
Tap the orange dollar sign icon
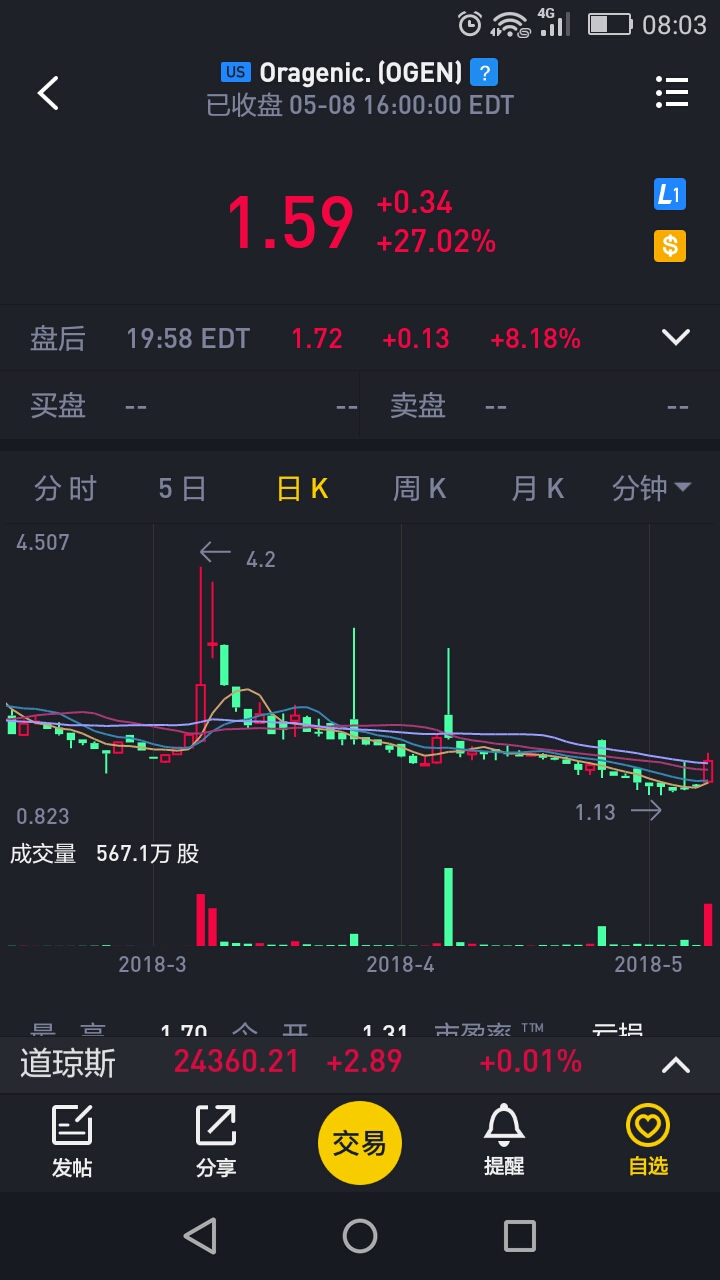click(670, 246)
